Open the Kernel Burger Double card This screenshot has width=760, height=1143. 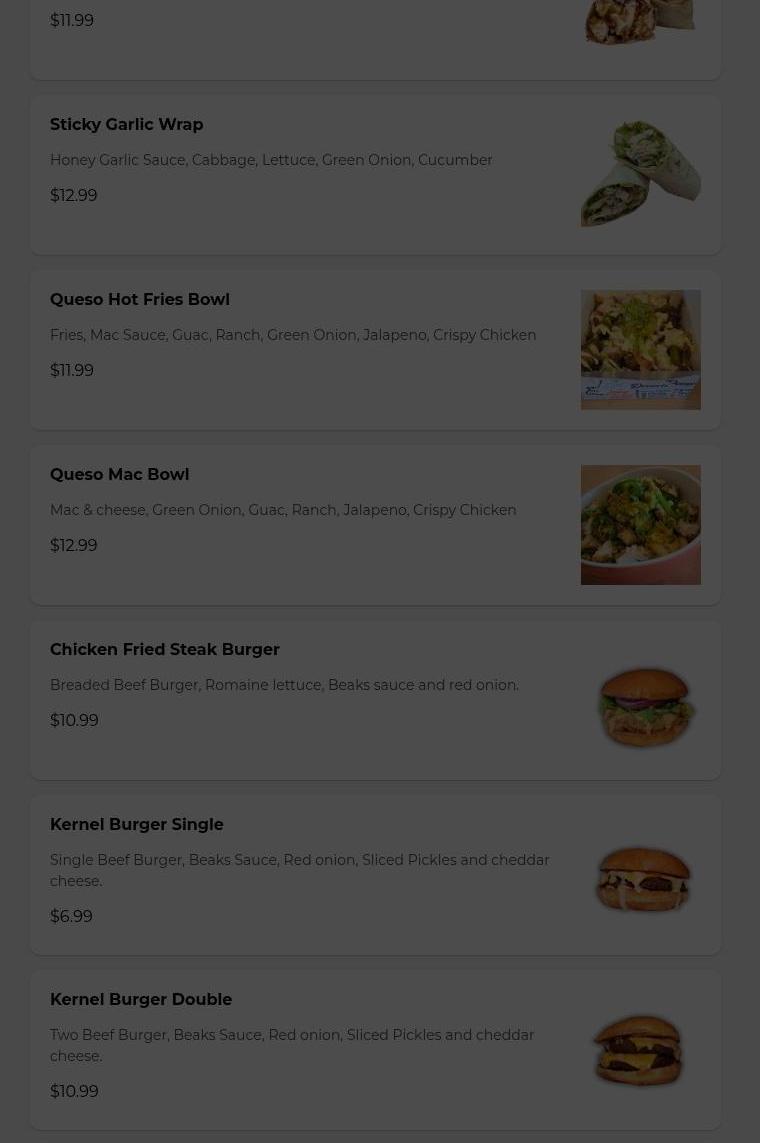click(375, 1050)
